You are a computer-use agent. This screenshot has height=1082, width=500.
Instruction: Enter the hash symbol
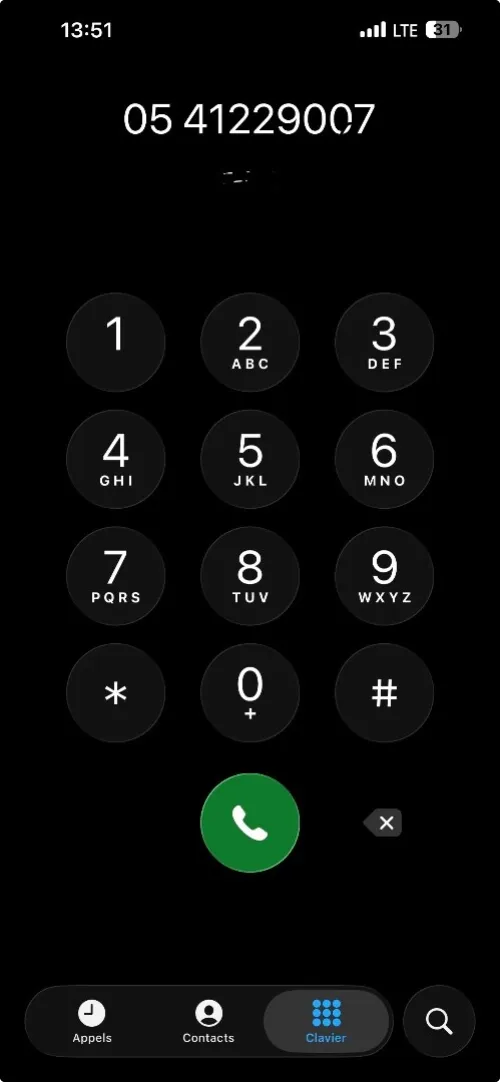pyautogui.click(x=384, y=692)
